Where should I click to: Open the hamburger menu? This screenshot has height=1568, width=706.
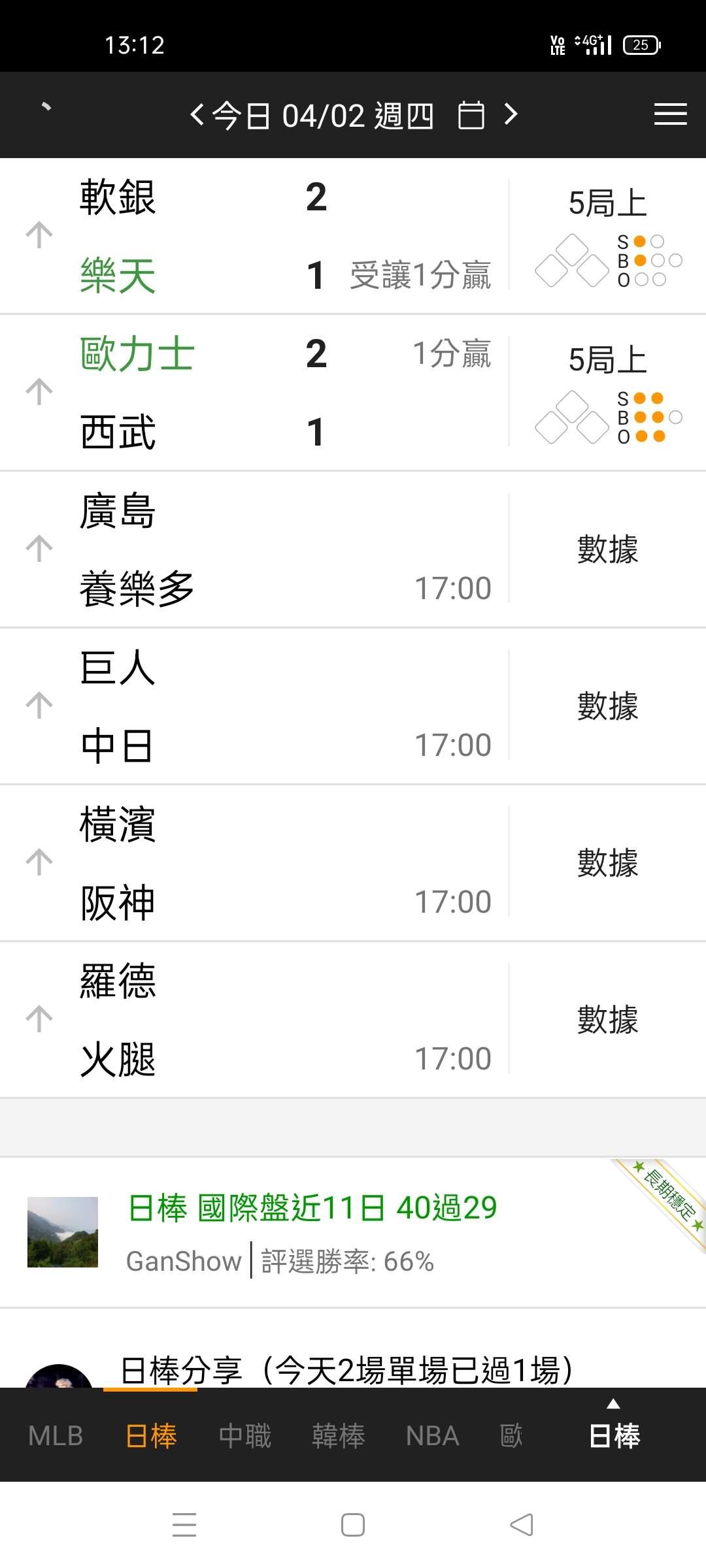tap(670, 114)
